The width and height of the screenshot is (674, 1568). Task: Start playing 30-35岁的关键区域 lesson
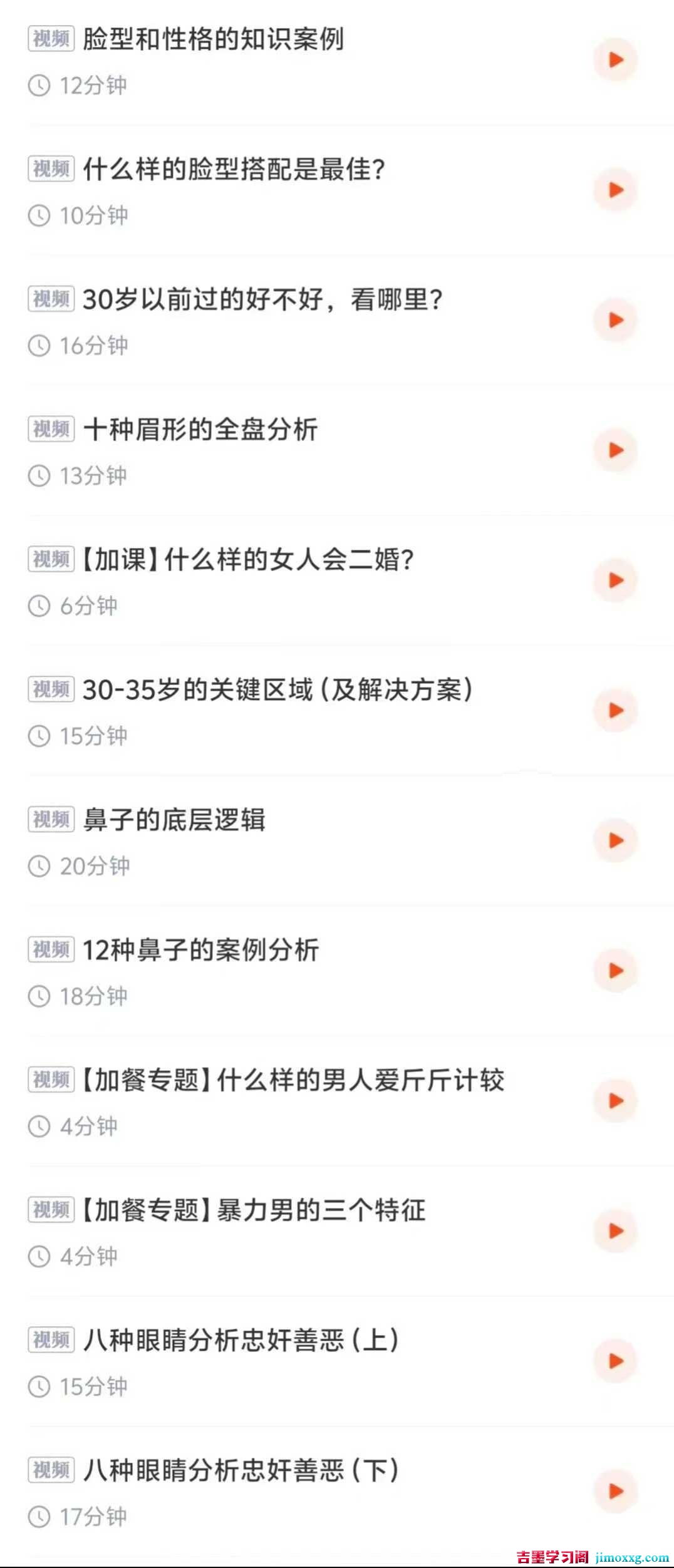[616, 711]
